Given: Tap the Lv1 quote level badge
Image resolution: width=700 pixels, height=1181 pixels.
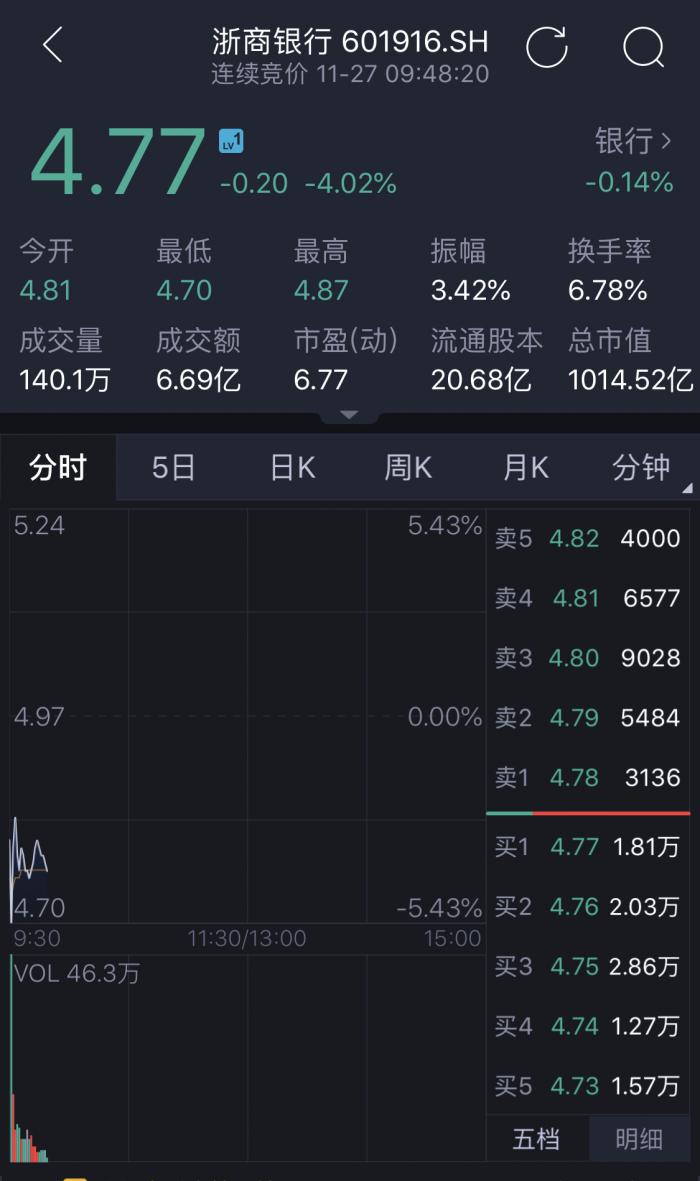Looking at the screenshot, I should point(231,141).
